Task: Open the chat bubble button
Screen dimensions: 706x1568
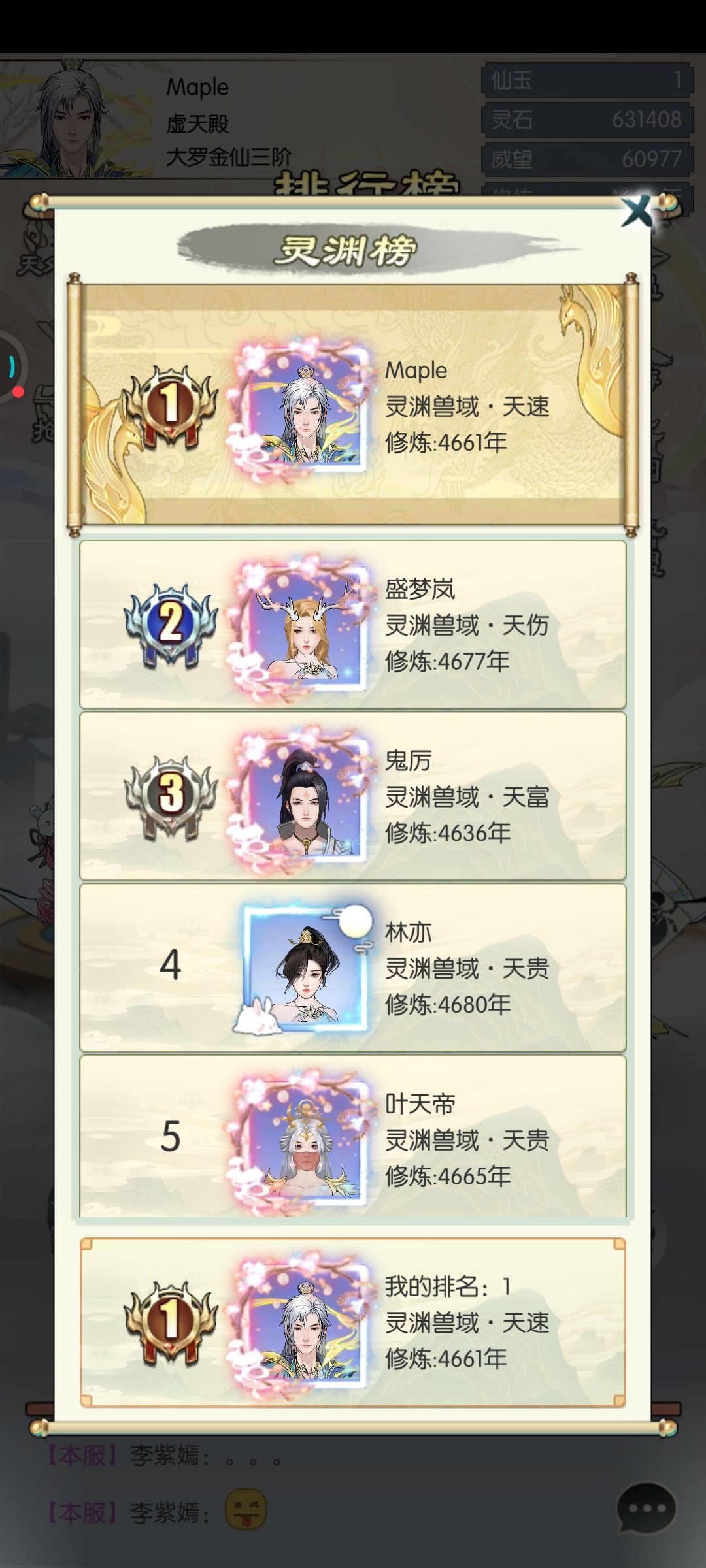Action: click(x=646, y=1507)
